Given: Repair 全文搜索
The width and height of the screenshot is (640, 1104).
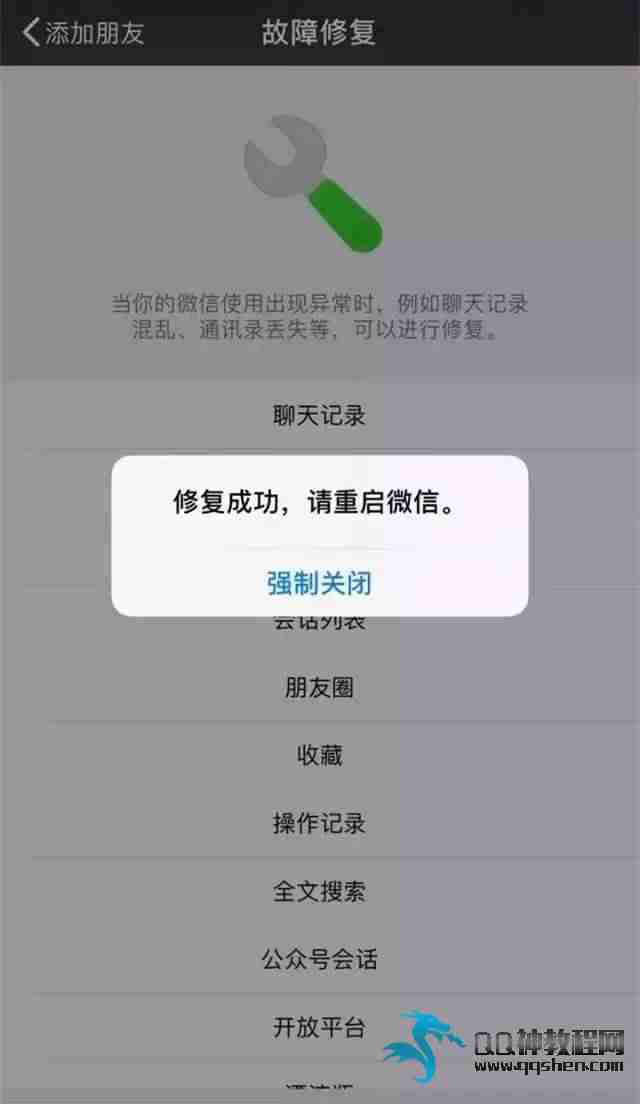Looking at the screenshot, I should pyautogui.click(x=319, y=892).
